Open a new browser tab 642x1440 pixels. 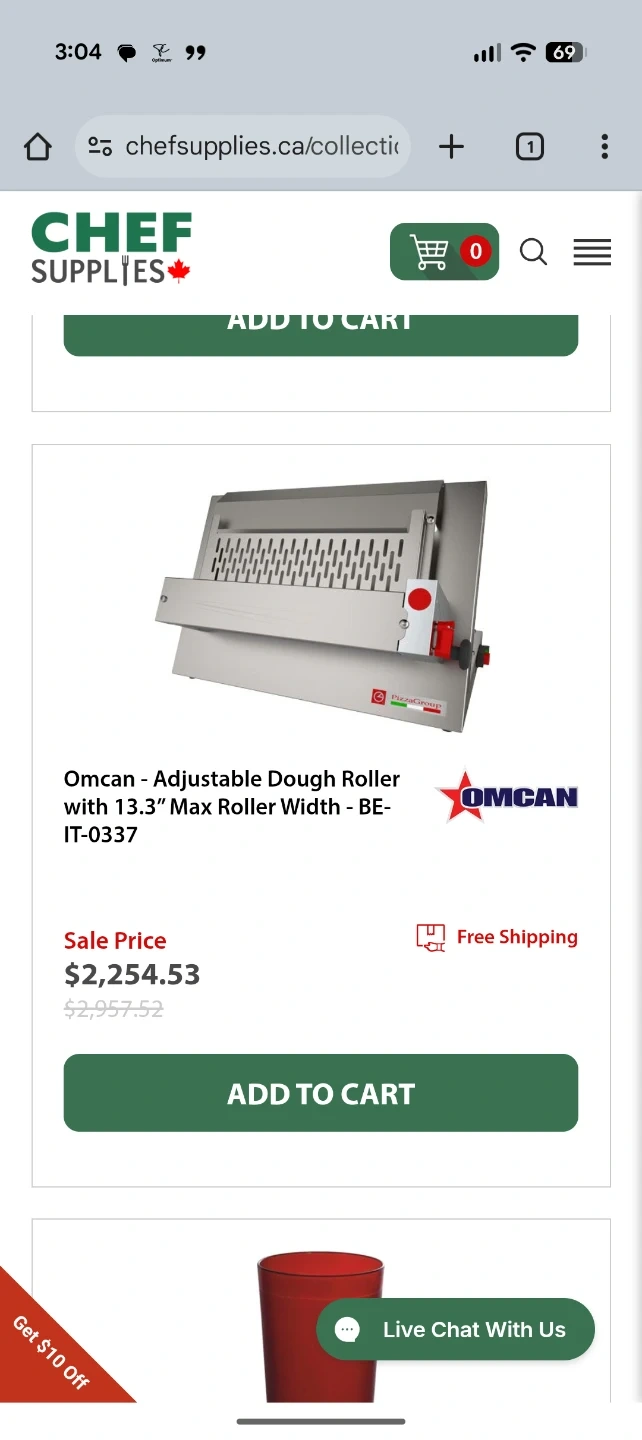point(451,147)
